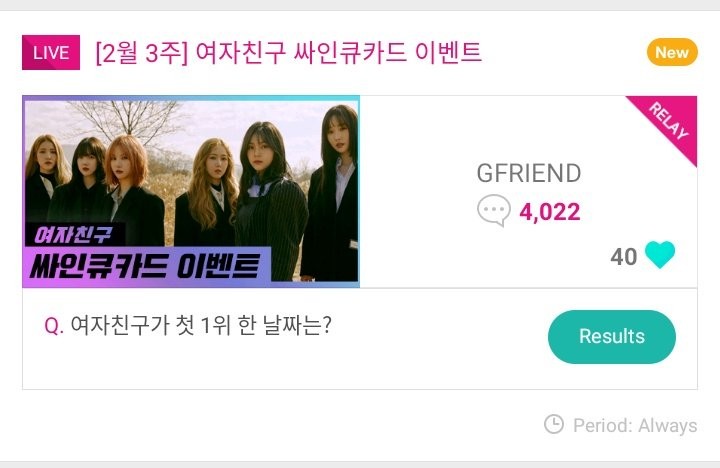Screen dimensions: 720x468
Task: Open the 여자친구 싸인큐카드 이벤트 title
Action: (288, 52)
